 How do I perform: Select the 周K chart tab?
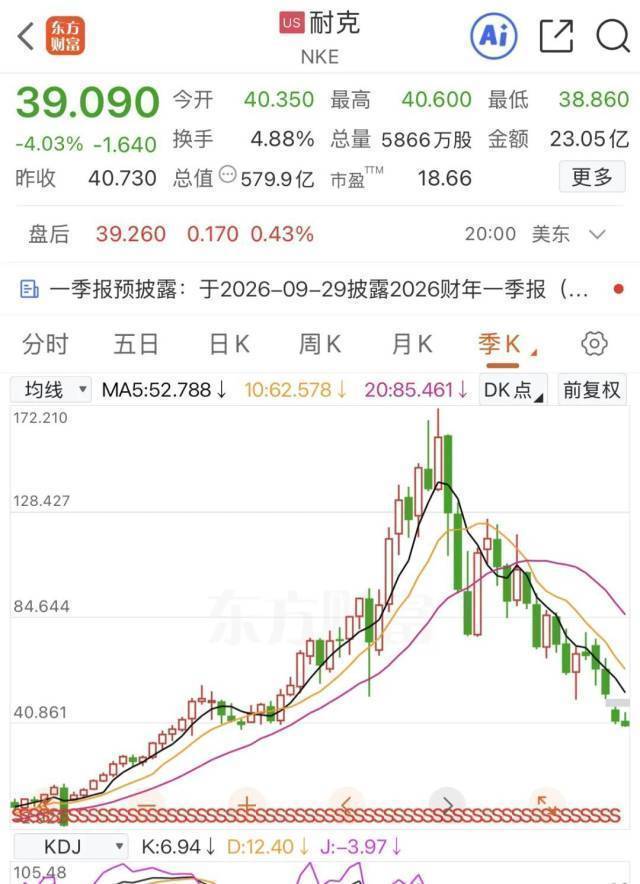tap(320, 344)
